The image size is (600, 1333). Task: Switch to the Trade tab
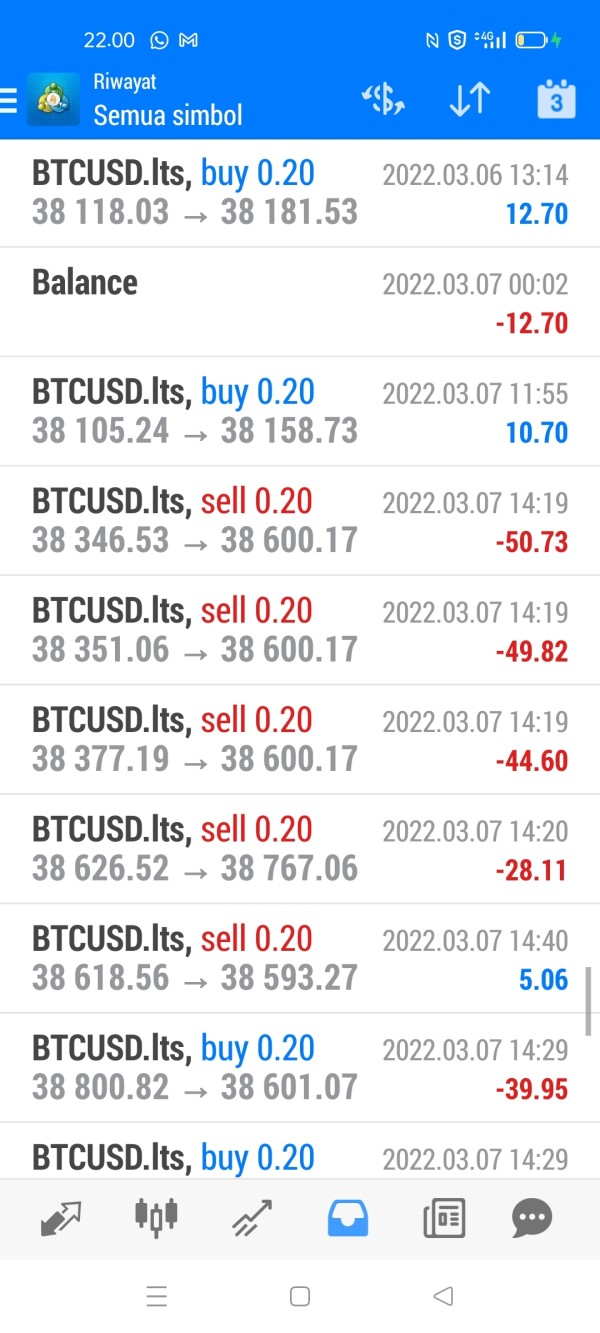coord(252,1218)
